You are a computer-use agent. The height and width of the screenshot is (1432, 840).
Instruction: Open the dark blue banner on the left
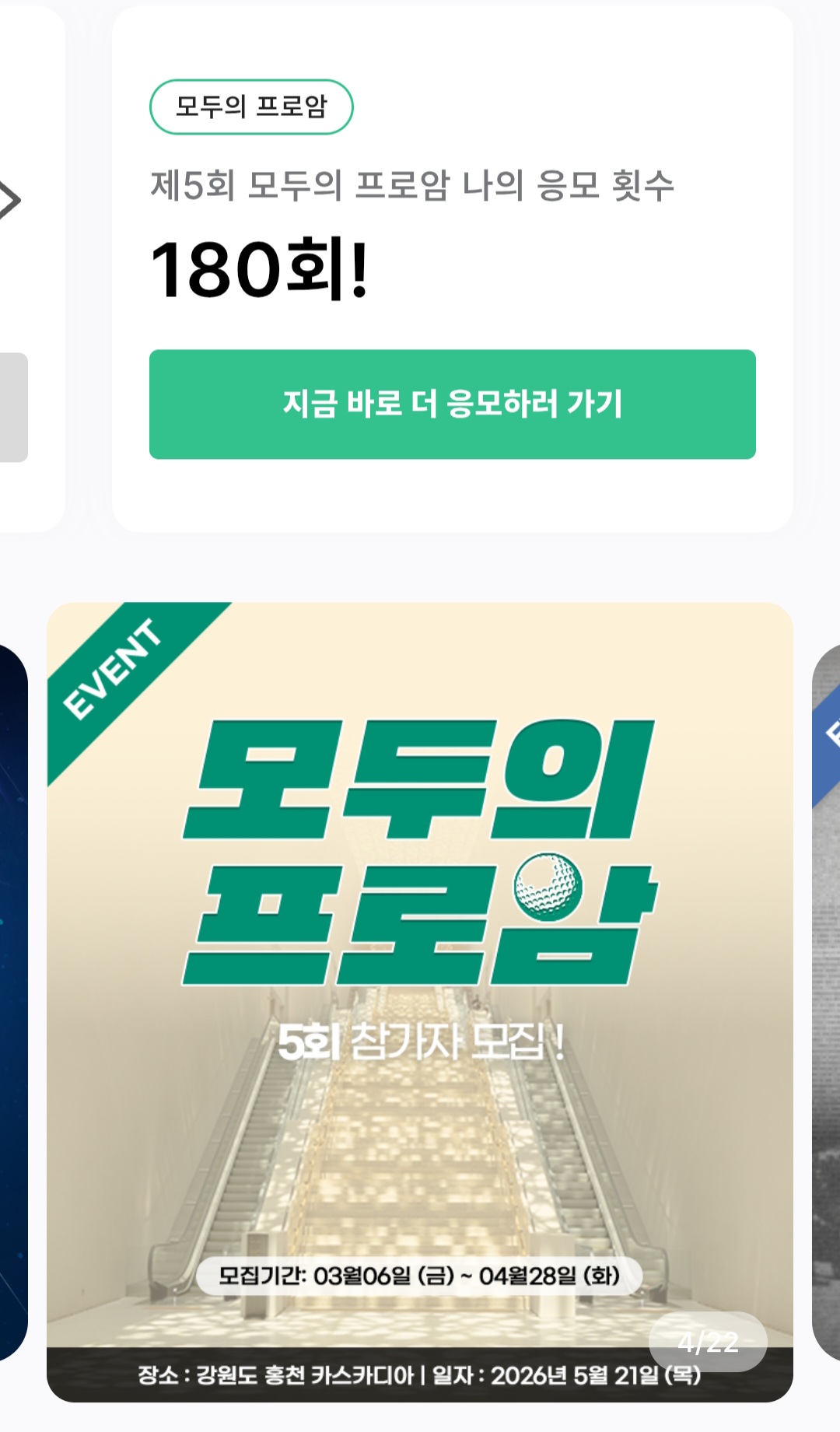pyautogui.click(x=12, y=1003)
